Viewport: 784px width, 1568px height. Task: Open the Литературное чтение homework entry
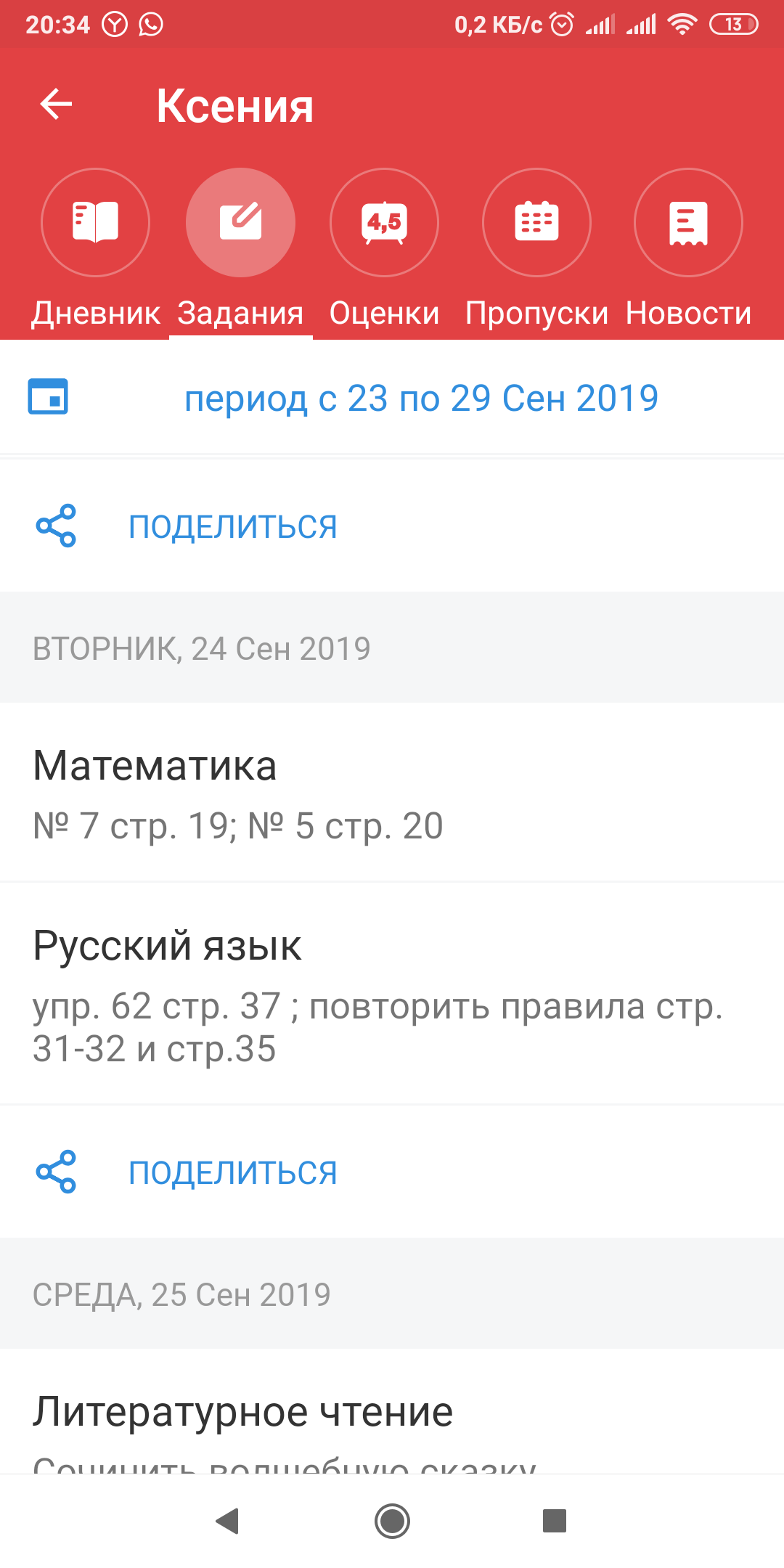(392, 1412)
